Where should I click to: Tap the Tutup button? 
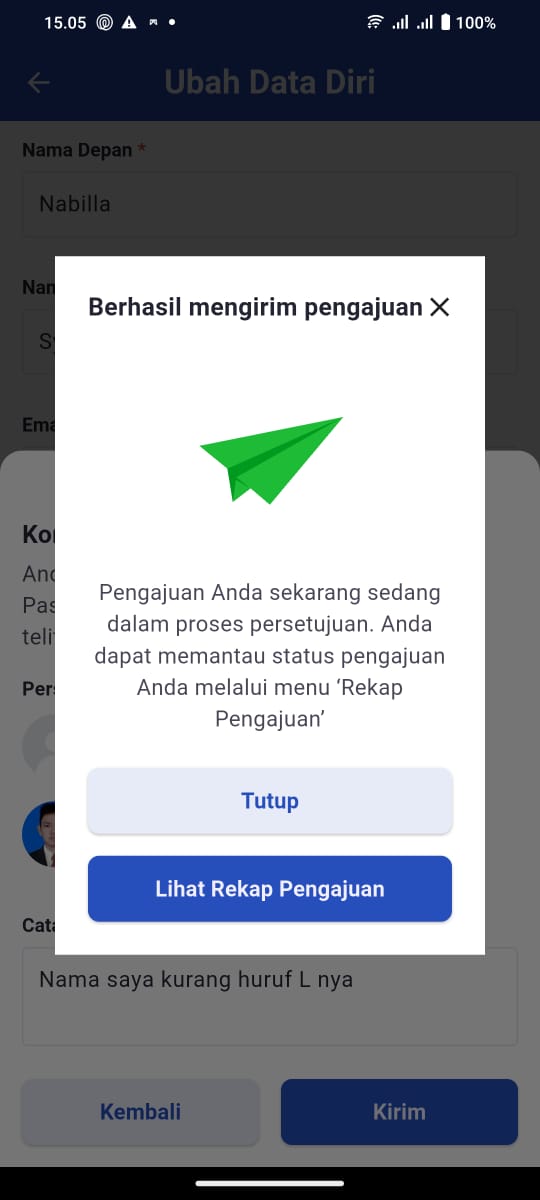pyautogui.click(x=270, y=801)
